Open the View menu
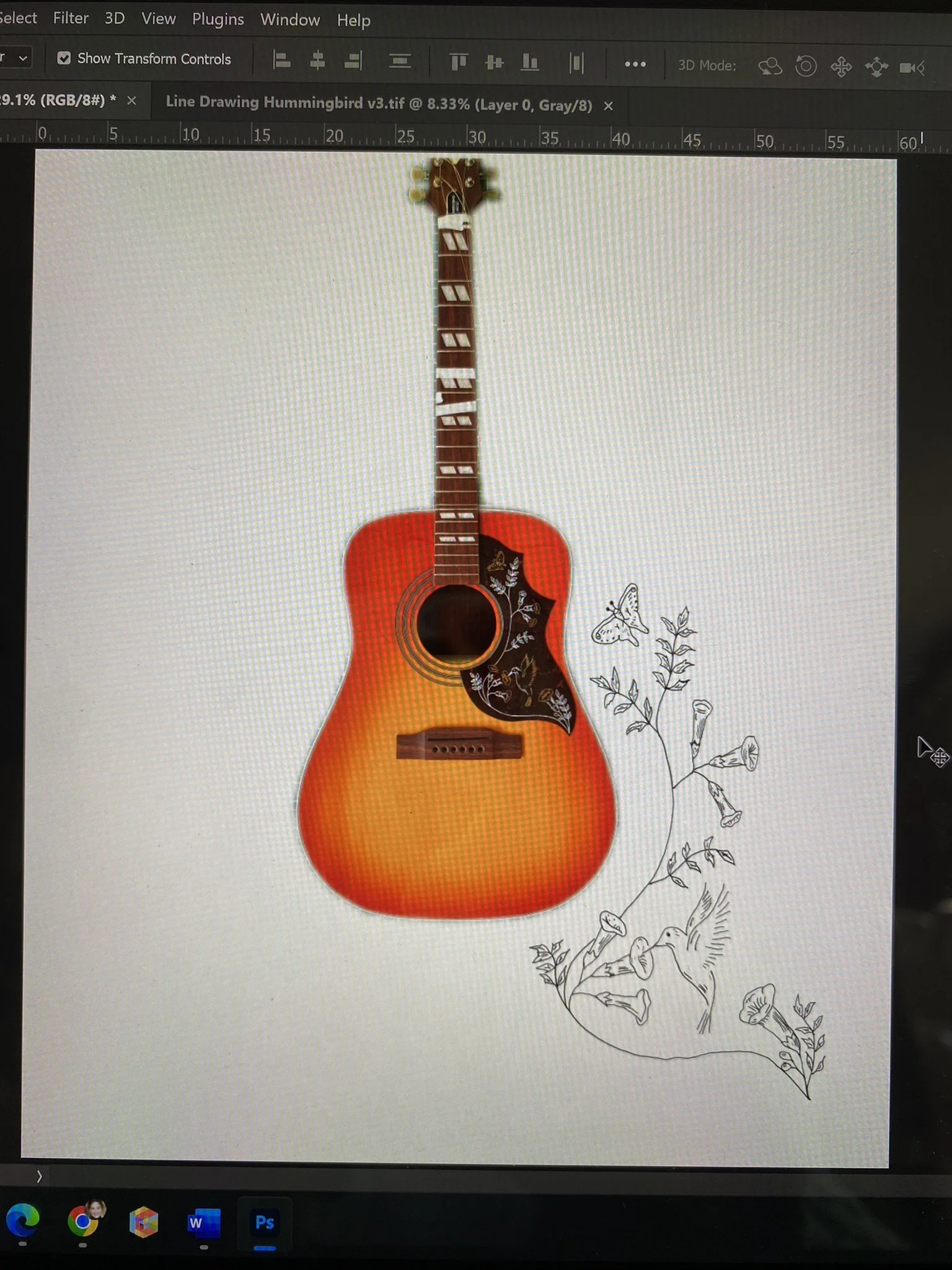The height and width of the screenshot is (1270, 952). [159, 19]
